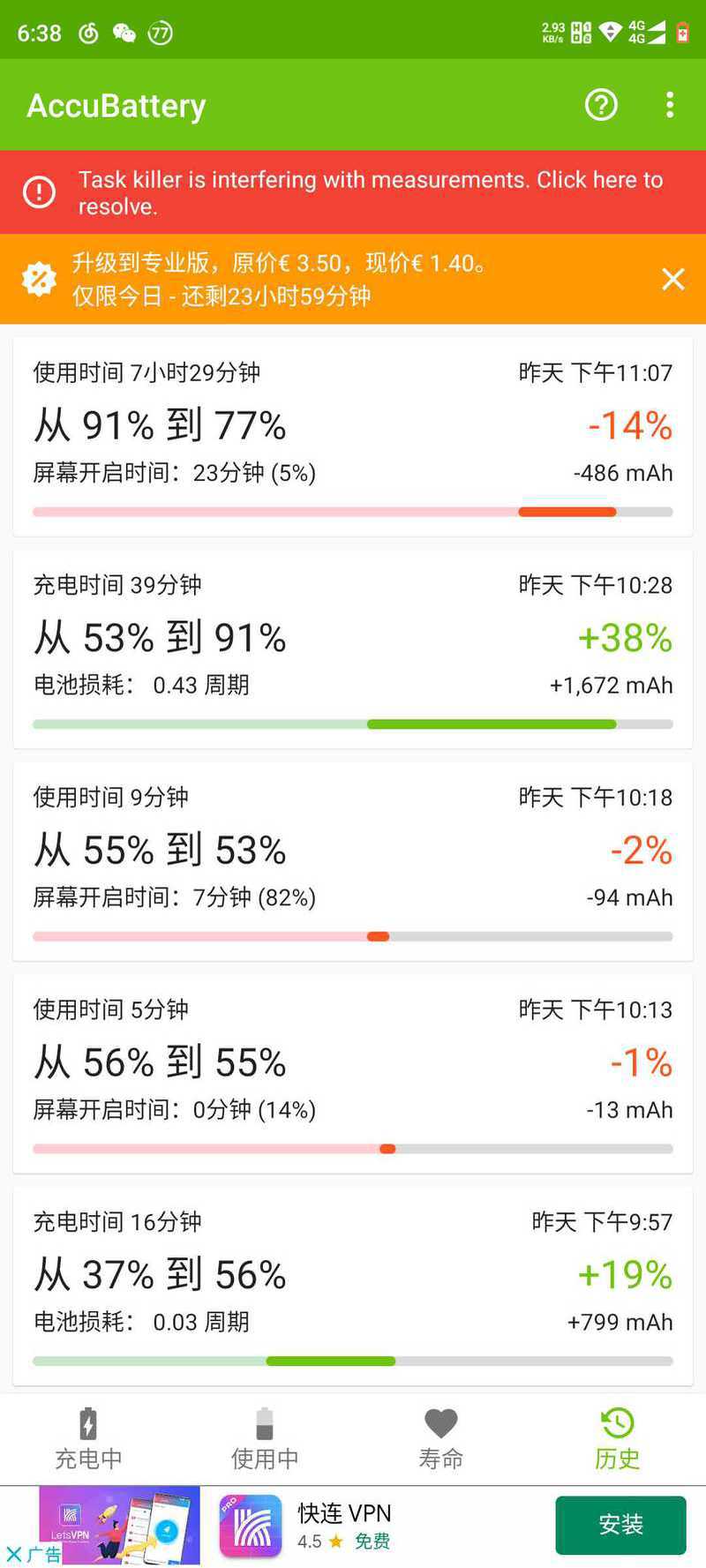Dismiss the orange upgrade promotion banner

click(673, 279)
